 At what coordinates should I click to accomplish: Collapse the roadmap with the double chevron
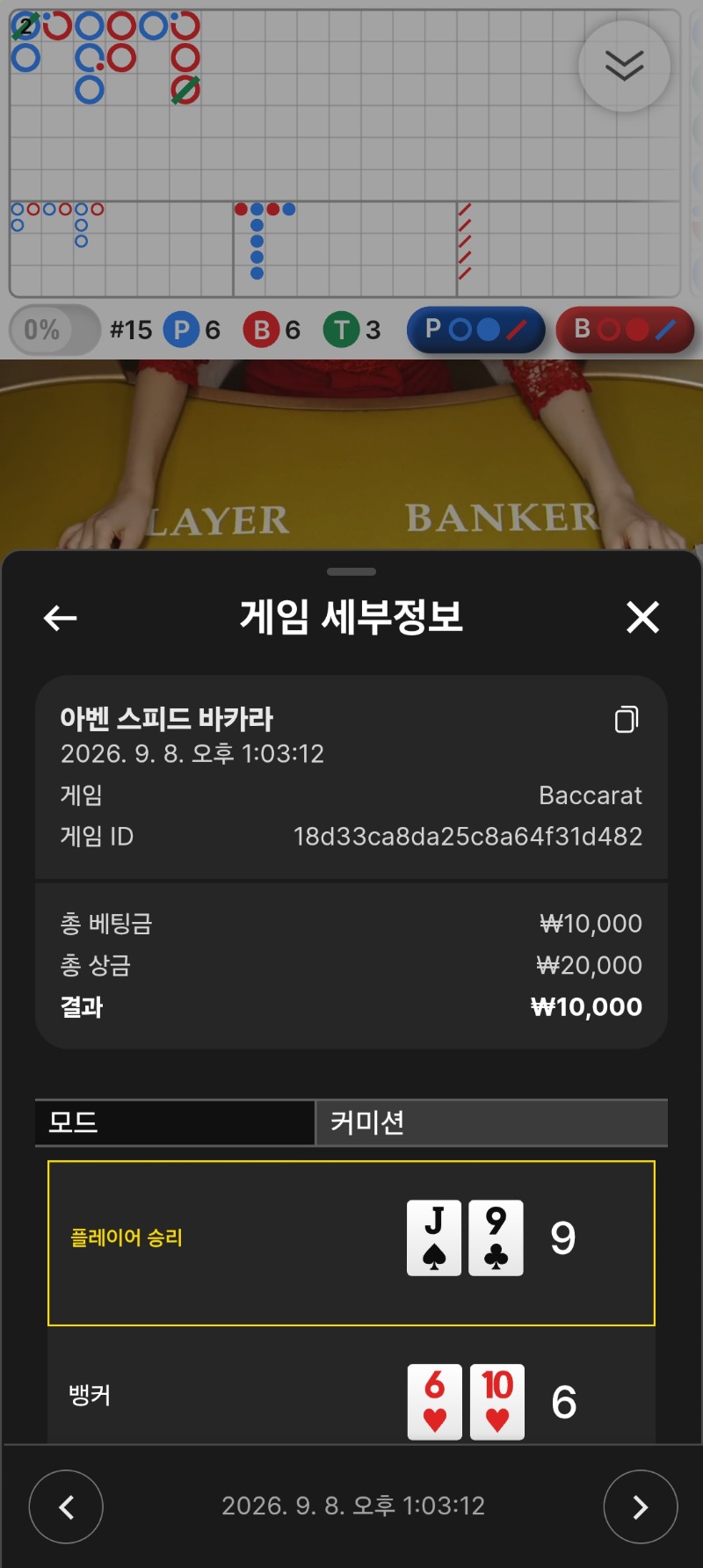point(625,66)
